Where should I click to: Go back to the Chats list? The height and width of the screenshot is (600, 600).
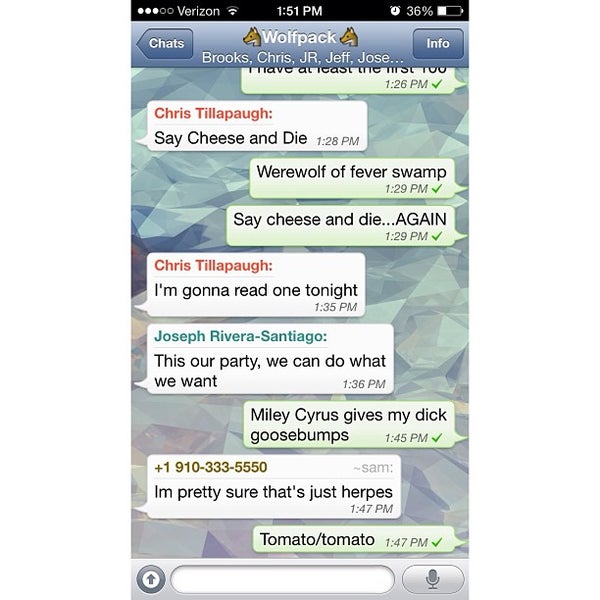tap(164, 44)
